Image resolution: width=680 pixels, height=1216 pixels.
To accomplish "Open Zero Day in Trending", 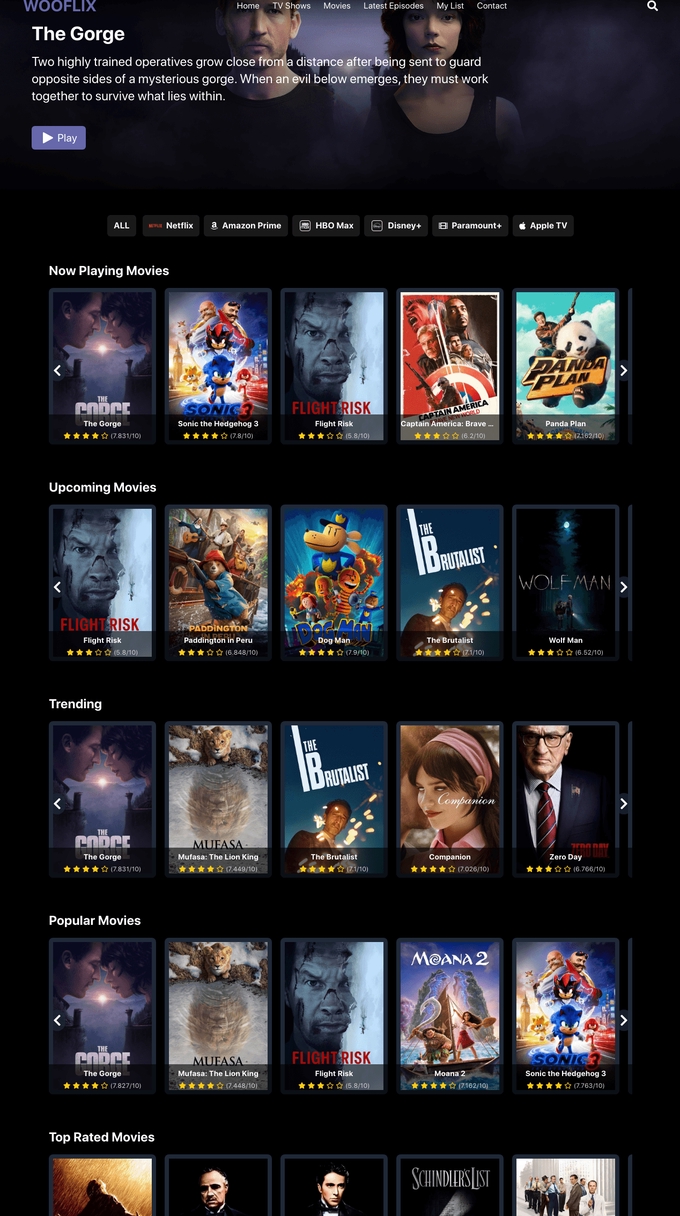I will 565,798.
